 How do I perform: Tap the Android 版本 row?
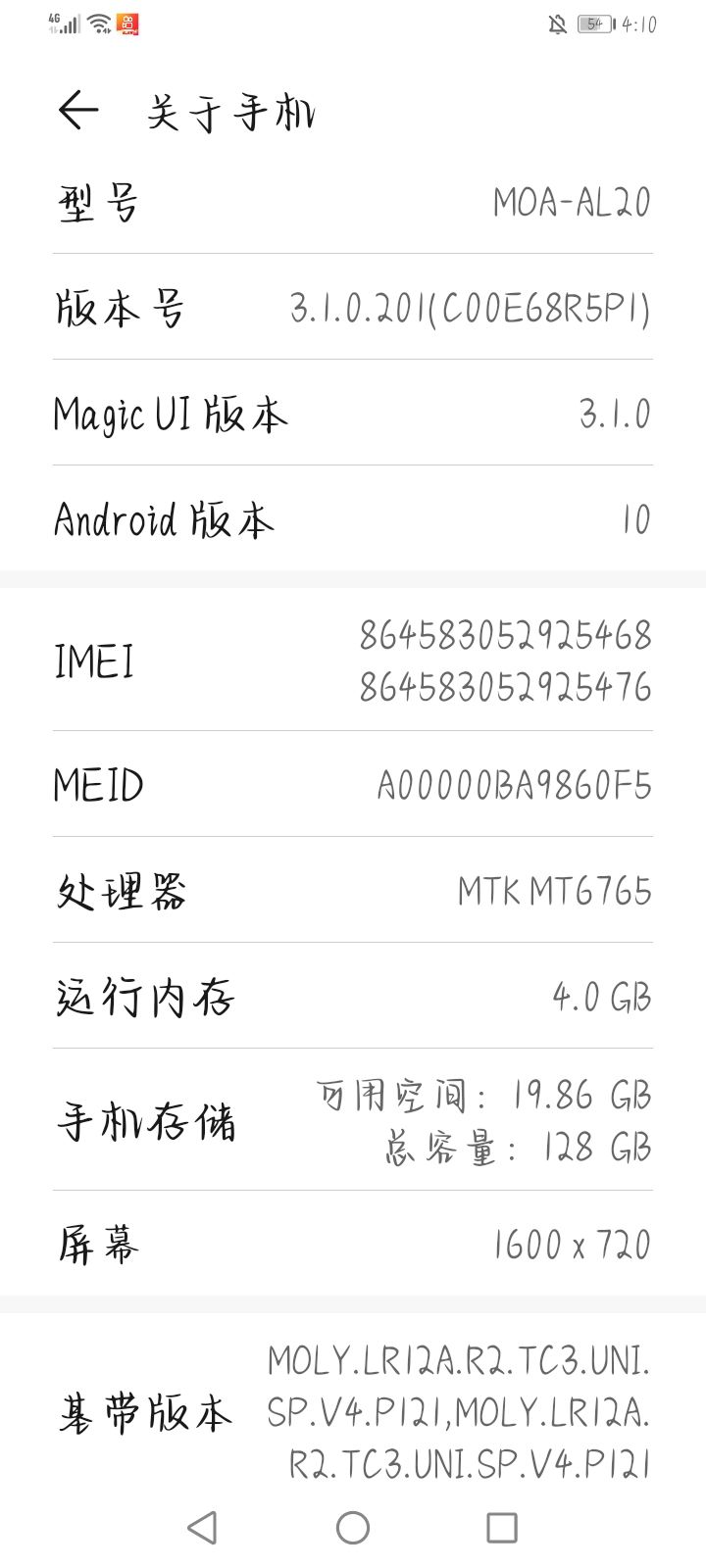(x=353, y=518)
